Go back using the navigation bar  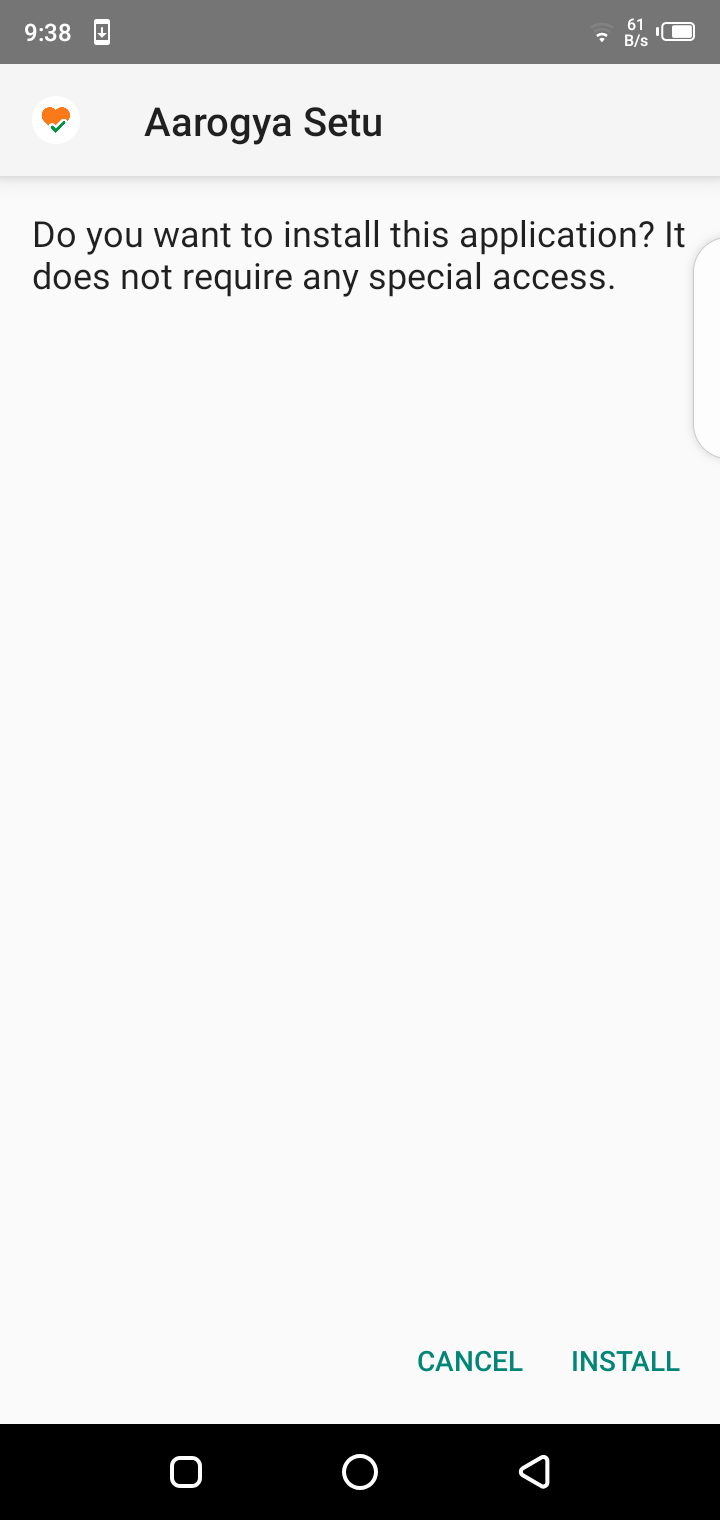tap(534, 1471)
